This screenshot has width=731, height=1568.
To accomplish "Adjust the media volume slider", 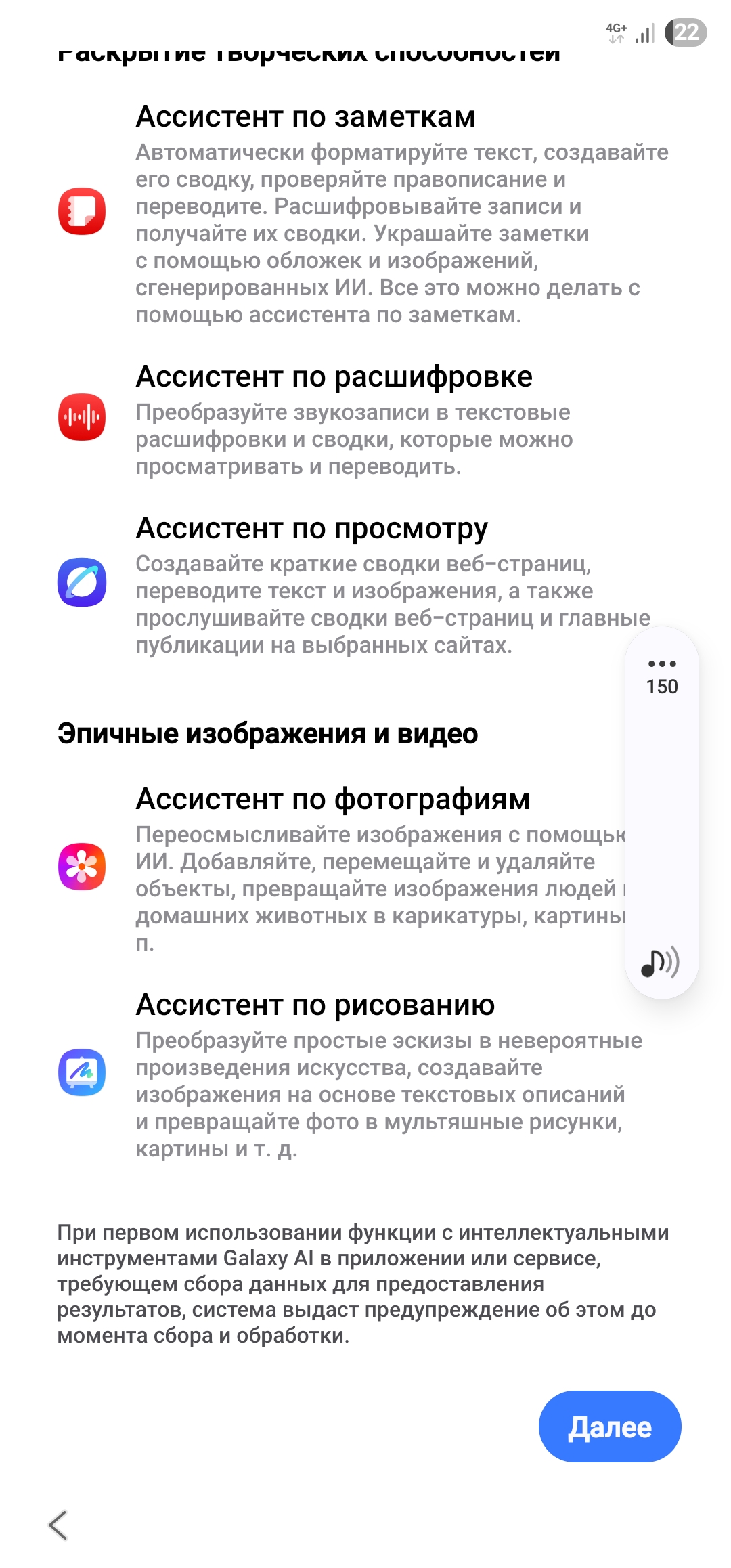I will click(x=661, y=812).
